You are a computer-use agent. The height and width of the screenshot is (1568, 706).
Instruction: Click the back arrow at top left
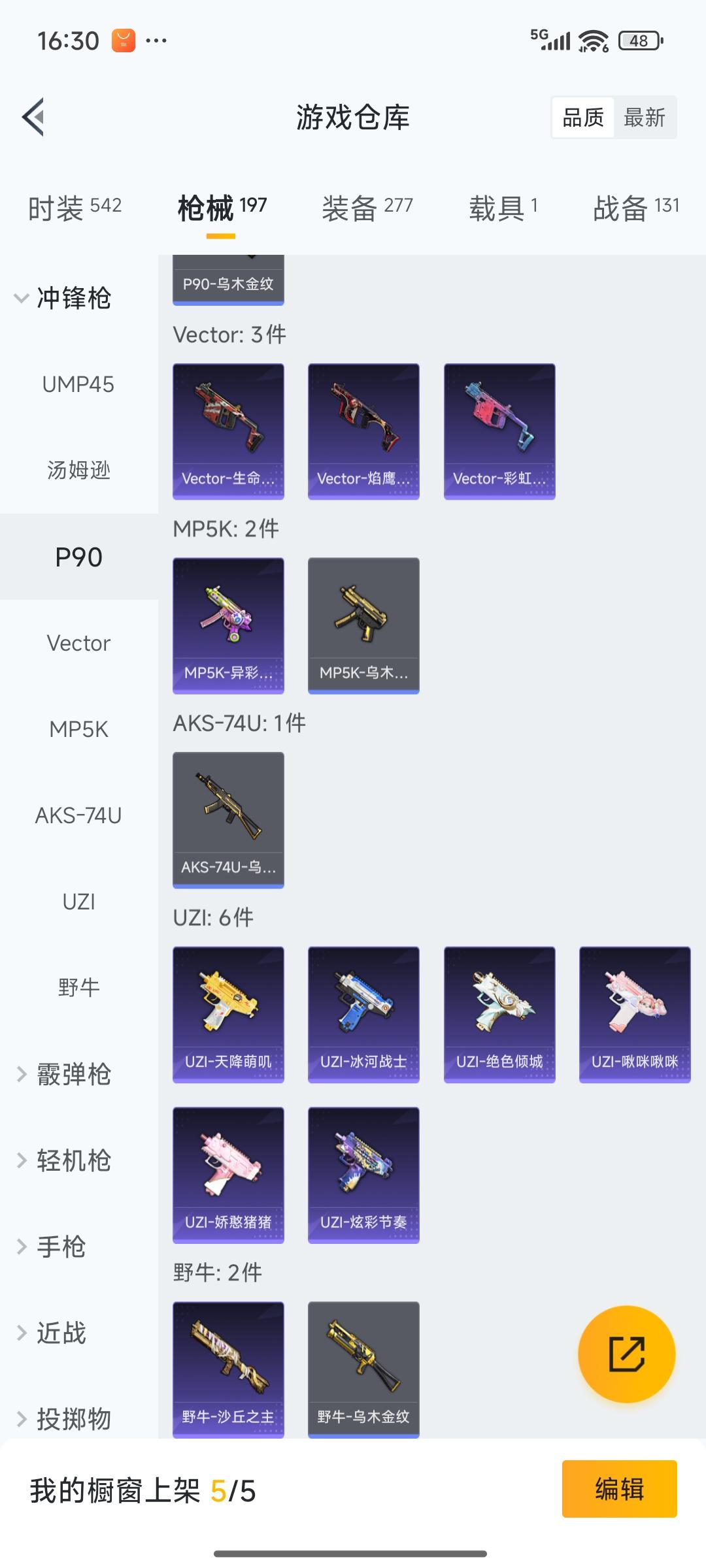tap(34, 118)
